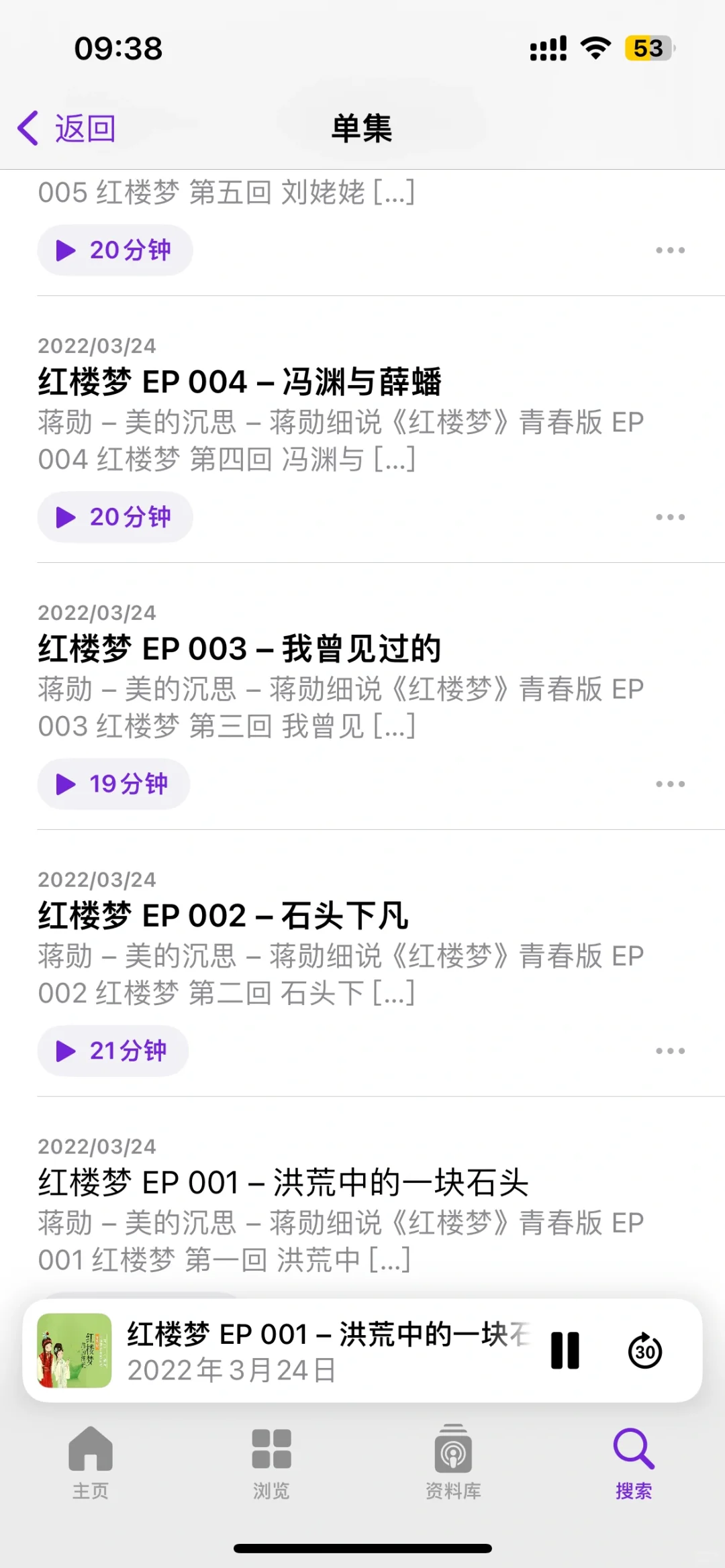Image resolution: width=725 pixels, height=1568 pixels.
Task: Skip forward 30 seconds in mini player
Action: [644, 1350]
